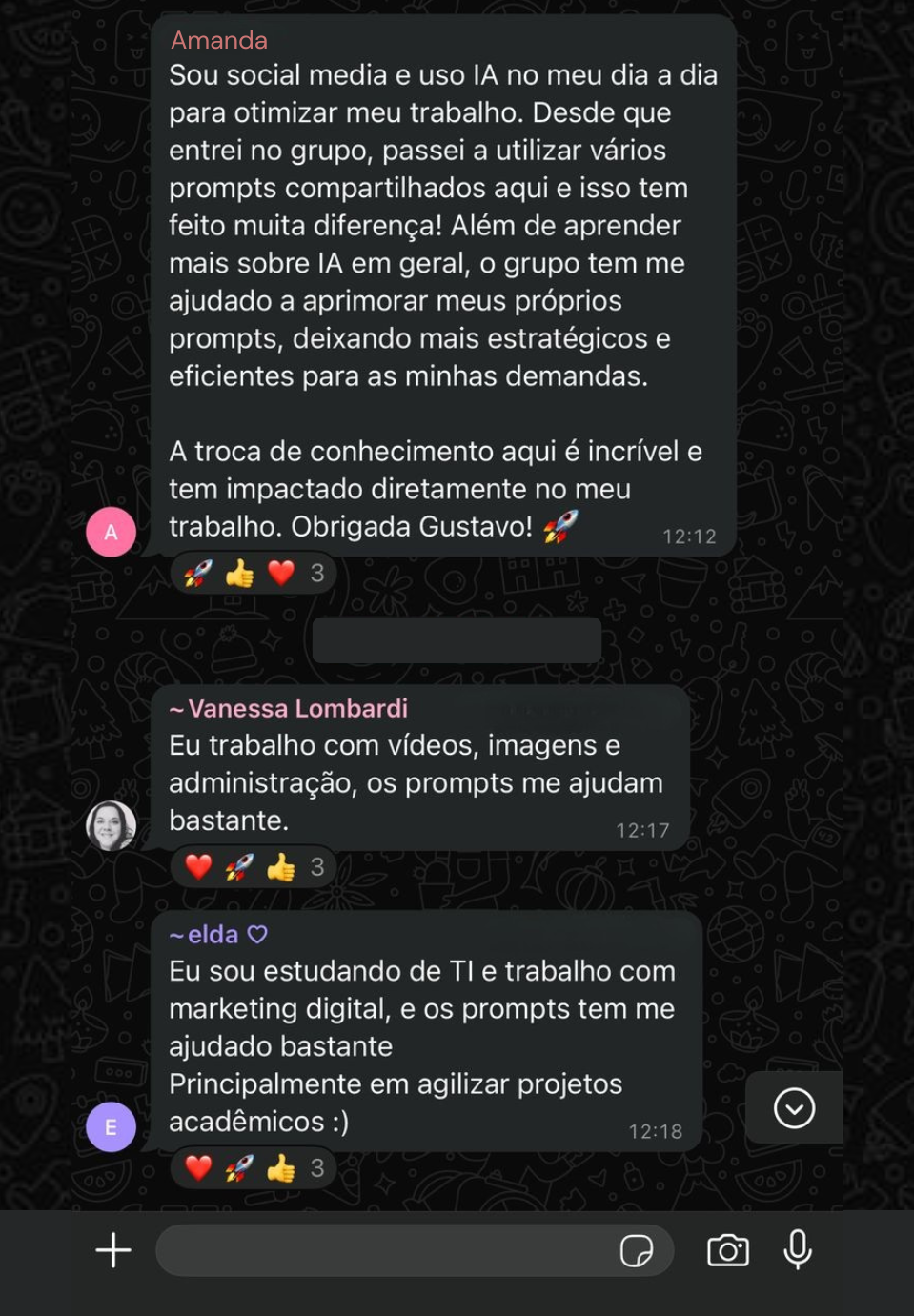This screenshot has height=1316, width=914.
Task: Tap sender name elda
Action: click(x=213, y=934)
